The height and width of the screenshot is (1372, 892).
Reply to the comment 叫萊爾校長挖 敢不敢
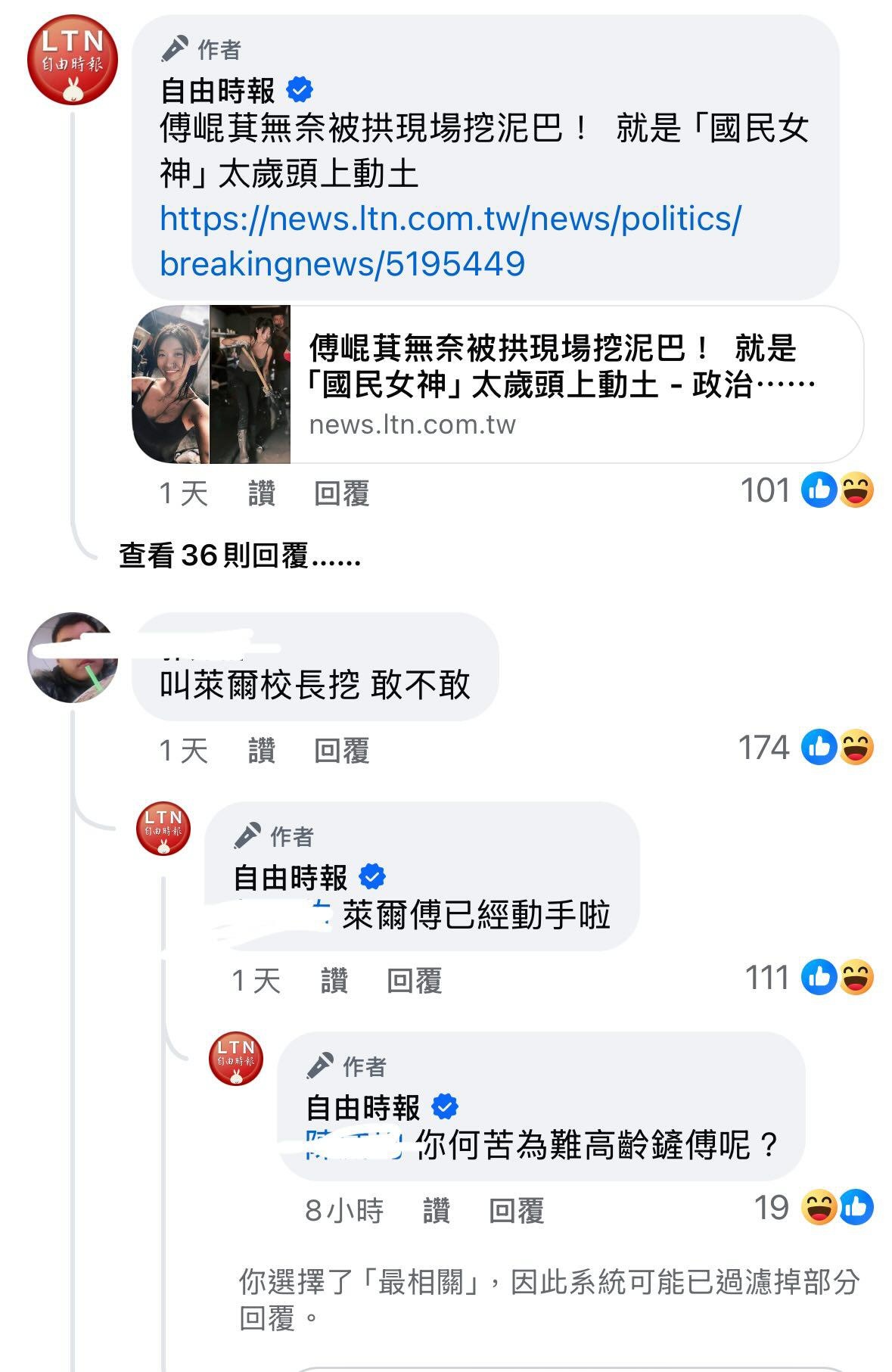[341, 751]
